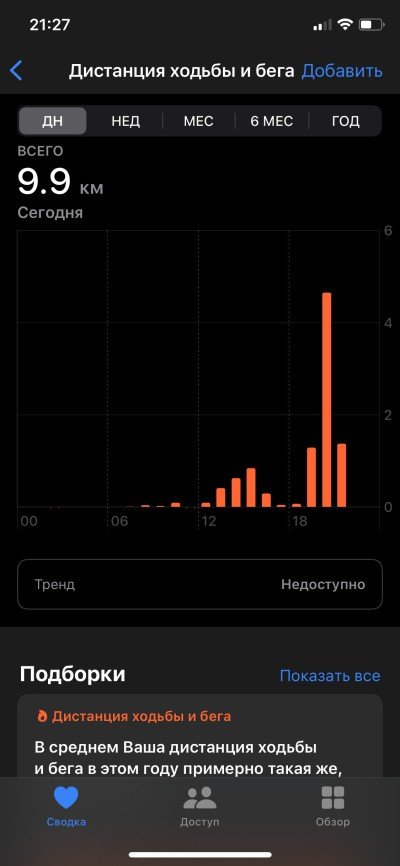Switch to the Доступ tab
This screenshot has height=866, width=400.
[200, 805]
